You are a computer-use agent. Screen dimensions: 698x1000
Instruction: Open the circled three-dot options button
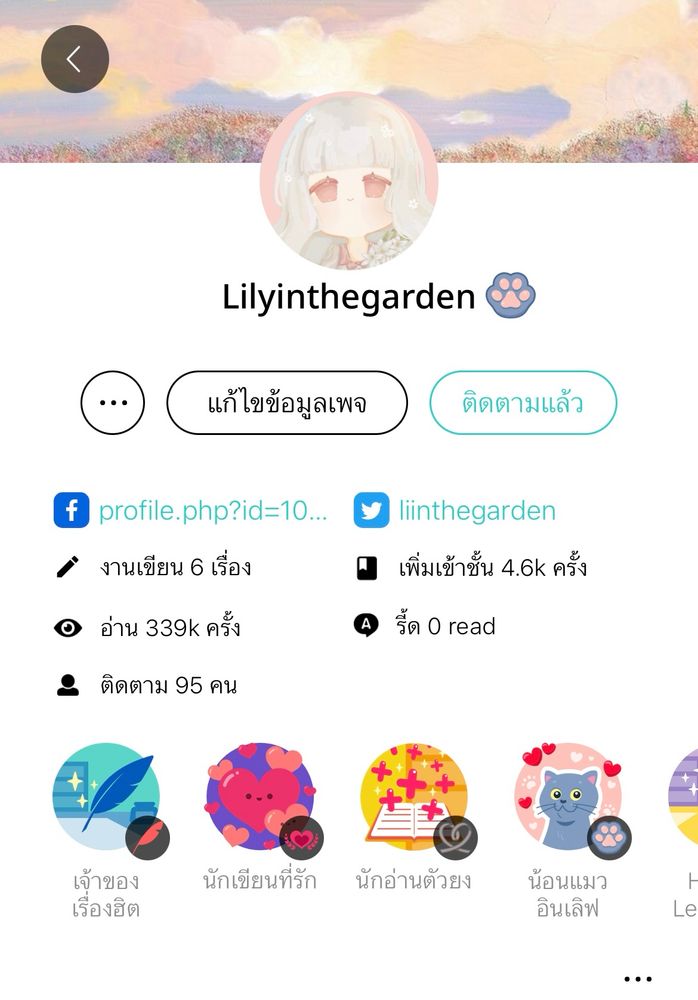tap(113, 403)
